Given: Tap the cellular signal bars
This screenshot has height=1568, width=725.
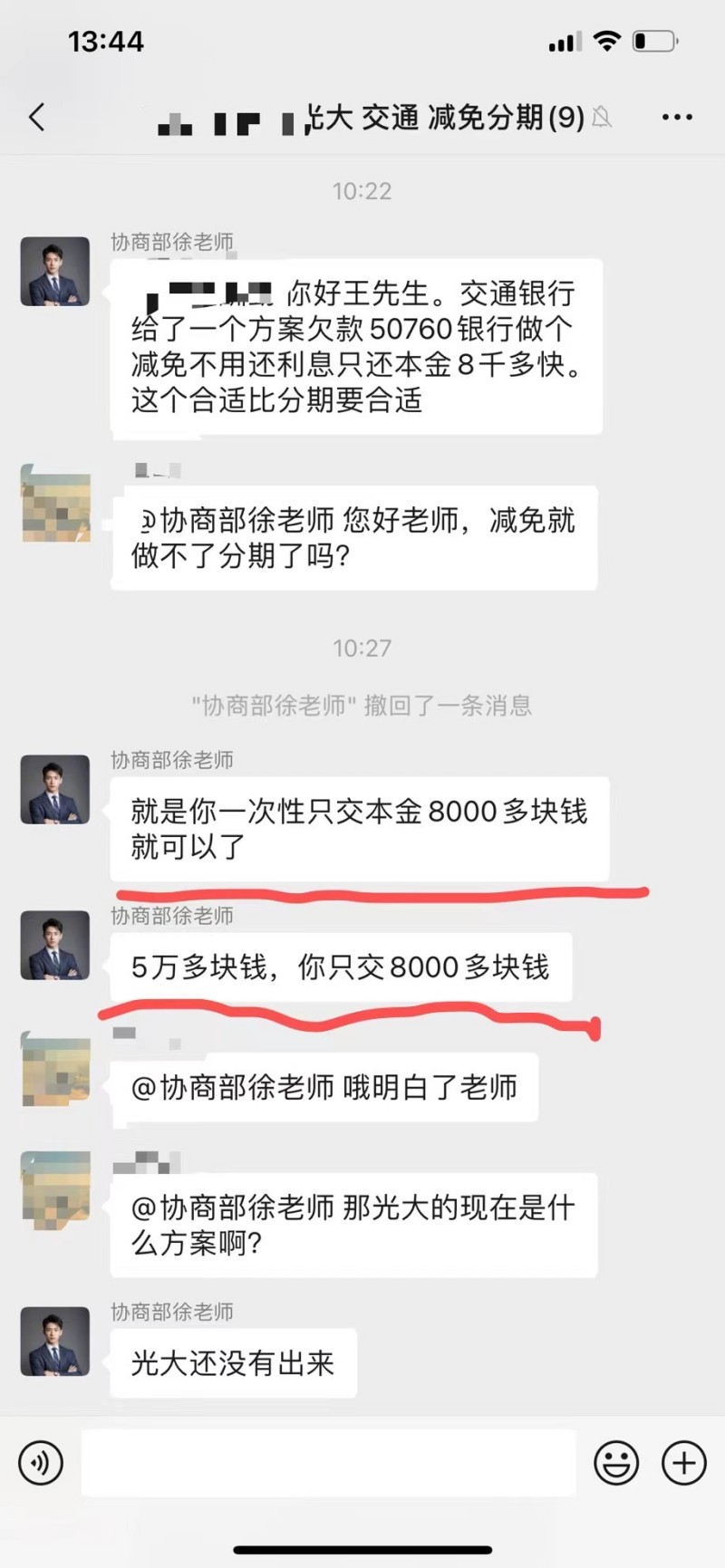Looking at the screenshot, I should tap(564, 40).
